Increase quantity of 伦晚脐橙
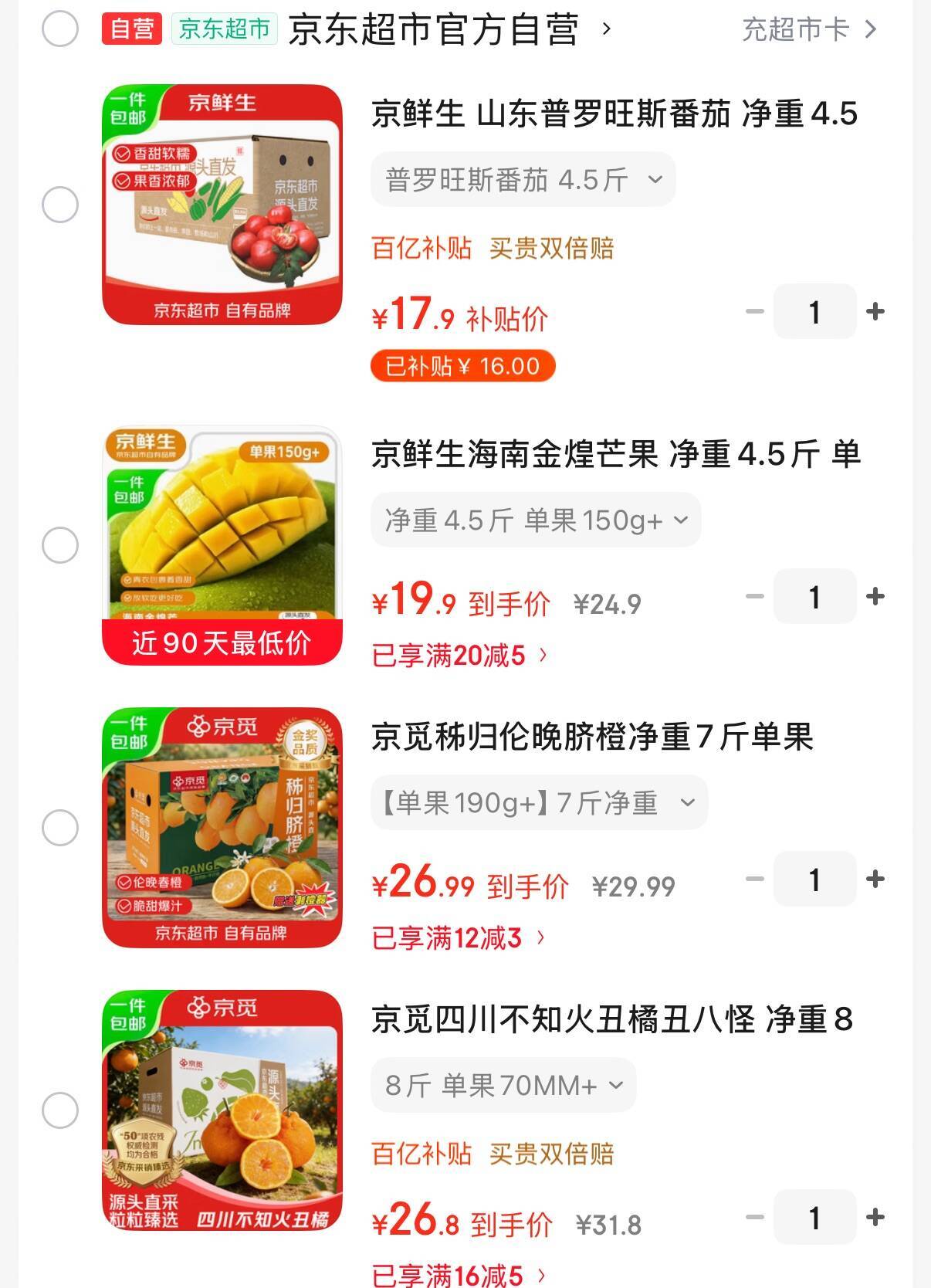Image resolution: width=931 pixels, height=1288 pixels. point(875,880)
